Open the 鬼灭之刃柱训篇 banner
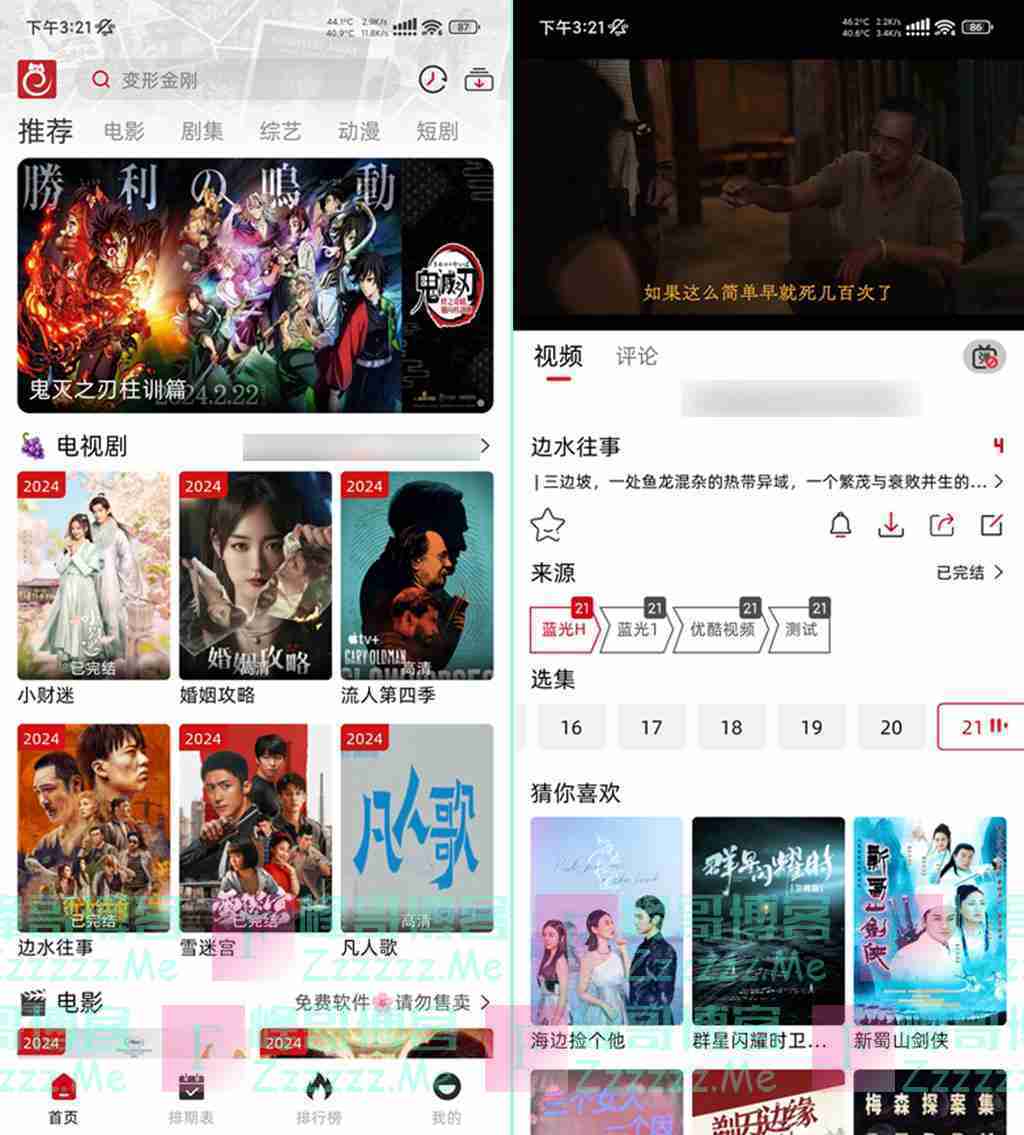Viewport: 1024px width, 1135px height. point(255,285)
